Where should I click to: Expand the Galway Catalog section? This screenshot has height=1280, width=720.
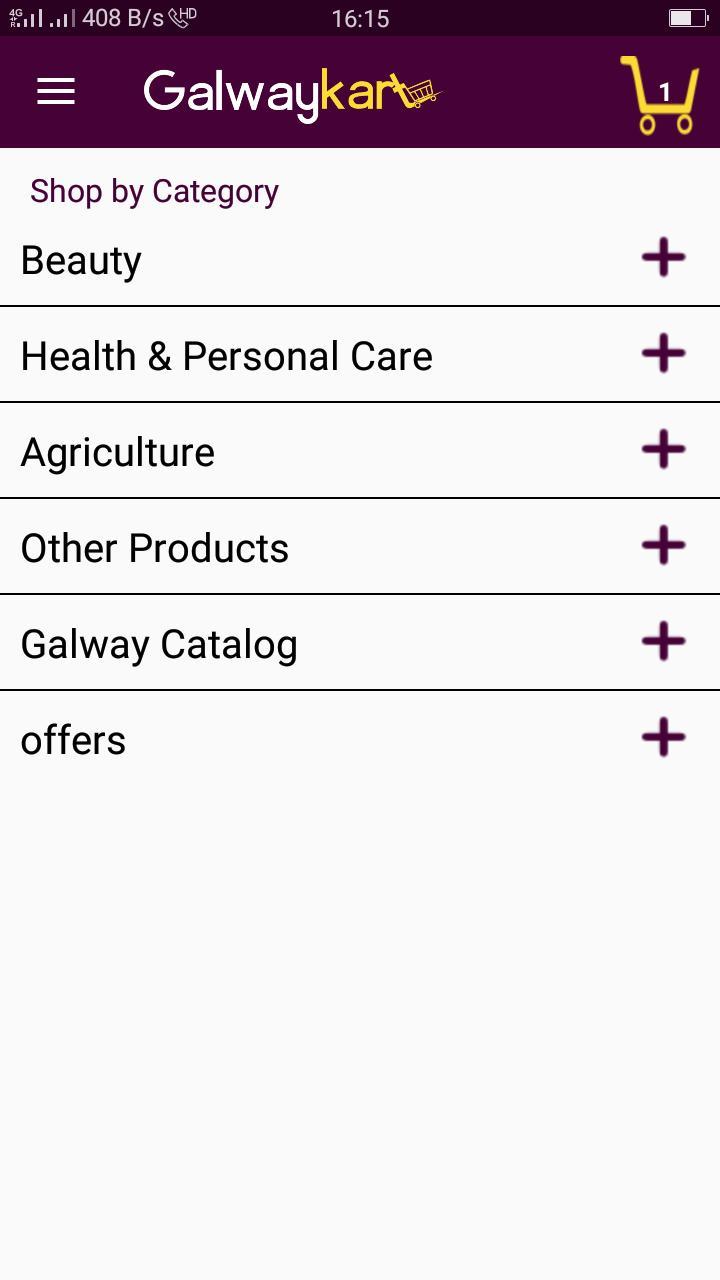tap(662, 642)
